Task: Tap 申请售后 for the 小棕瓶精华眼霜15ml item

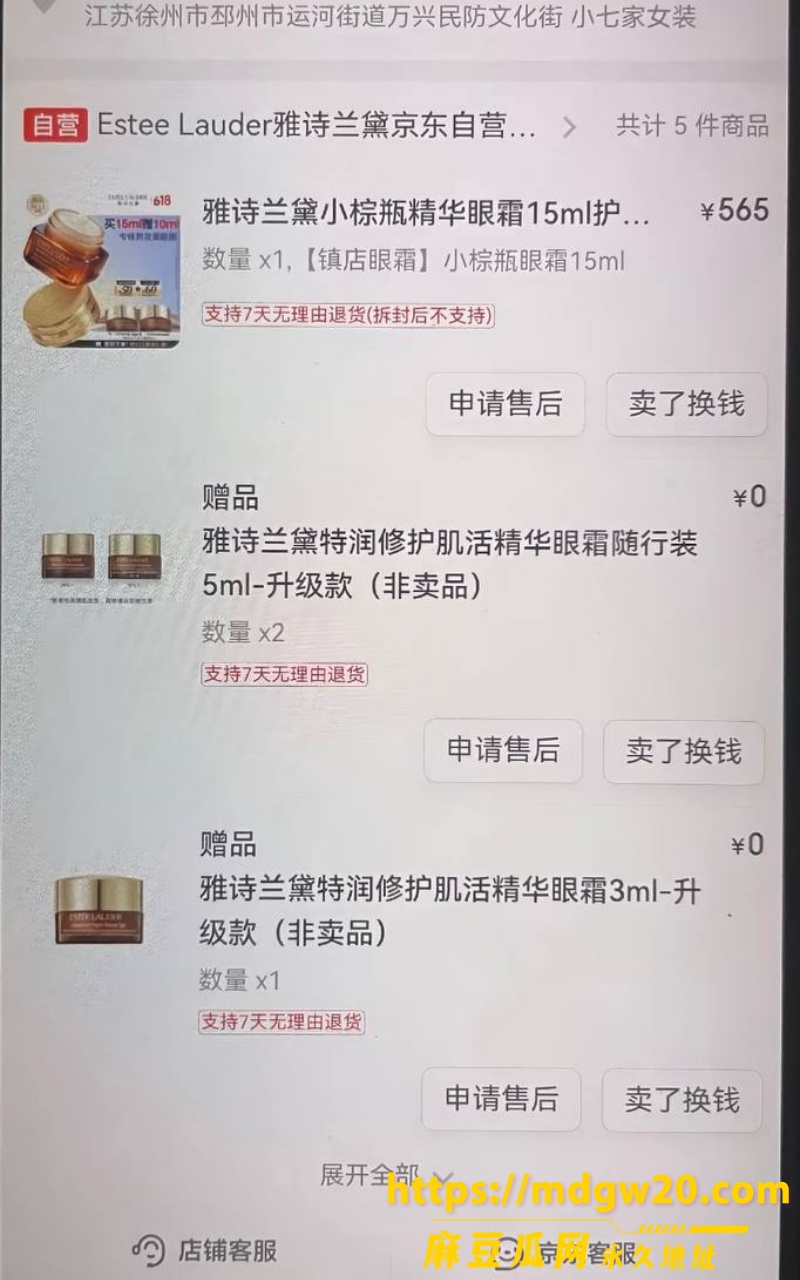Action: [505, 404]
